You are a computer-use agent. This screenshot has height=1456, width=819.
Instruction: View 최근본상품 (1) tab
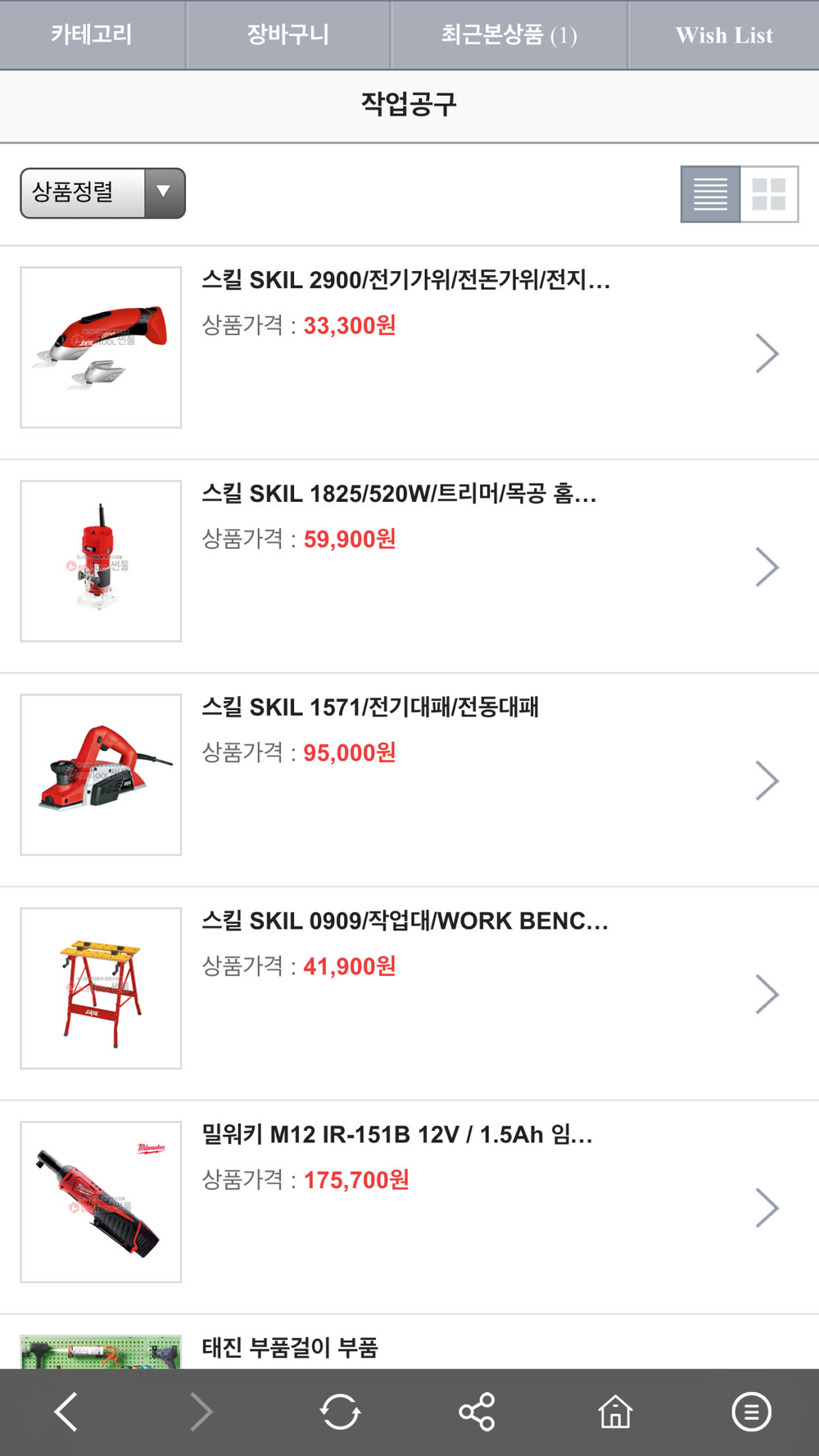pyautogui.click(x=509, y=34)
